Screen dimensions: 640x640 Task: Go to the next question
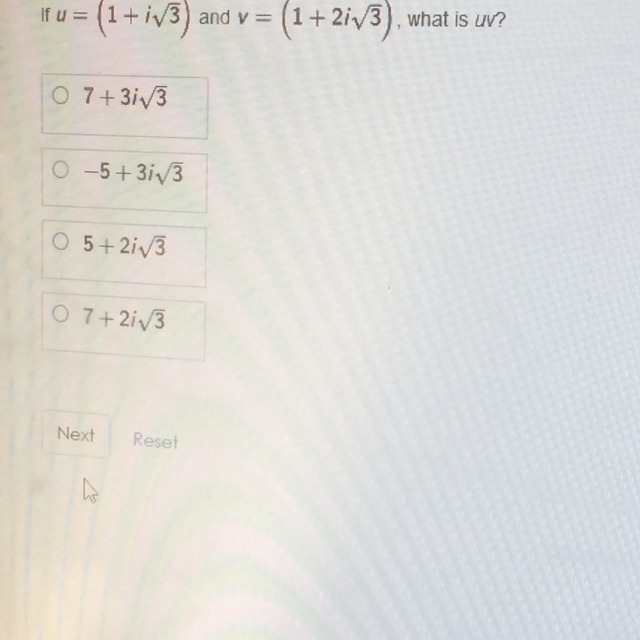pyautogui.click(x=76, y=434)
